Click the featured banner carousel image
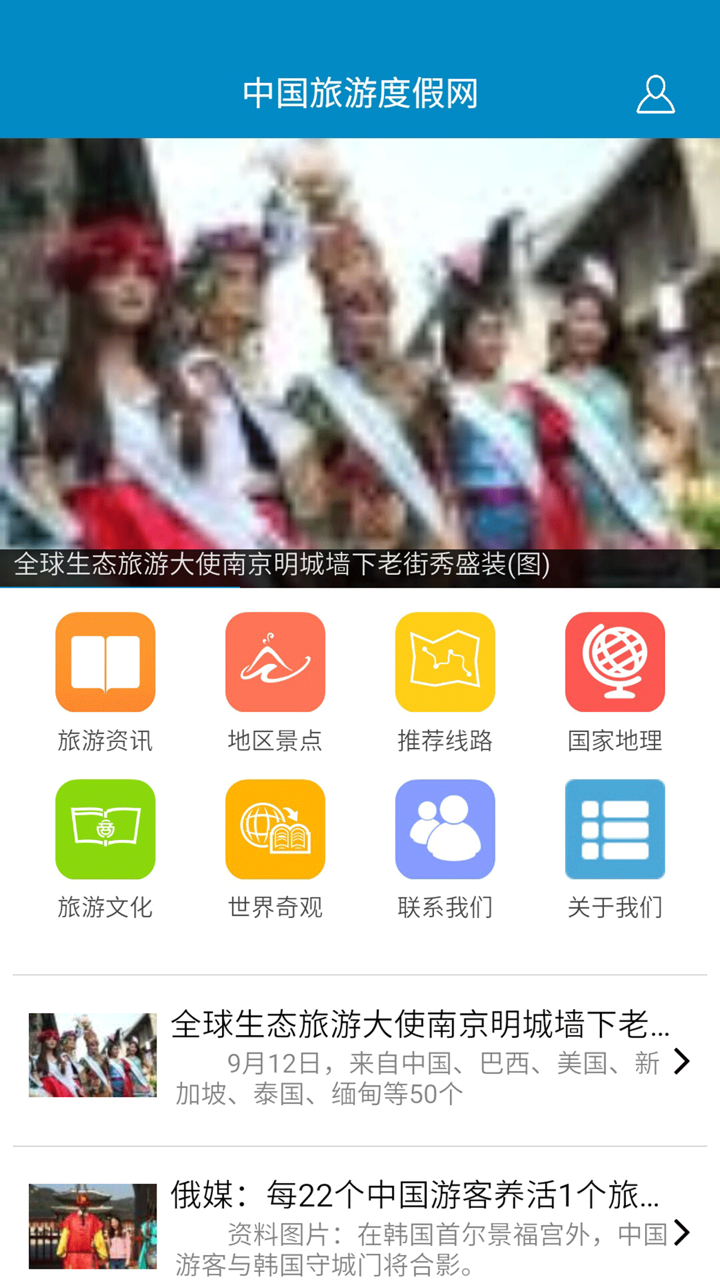 360,350
